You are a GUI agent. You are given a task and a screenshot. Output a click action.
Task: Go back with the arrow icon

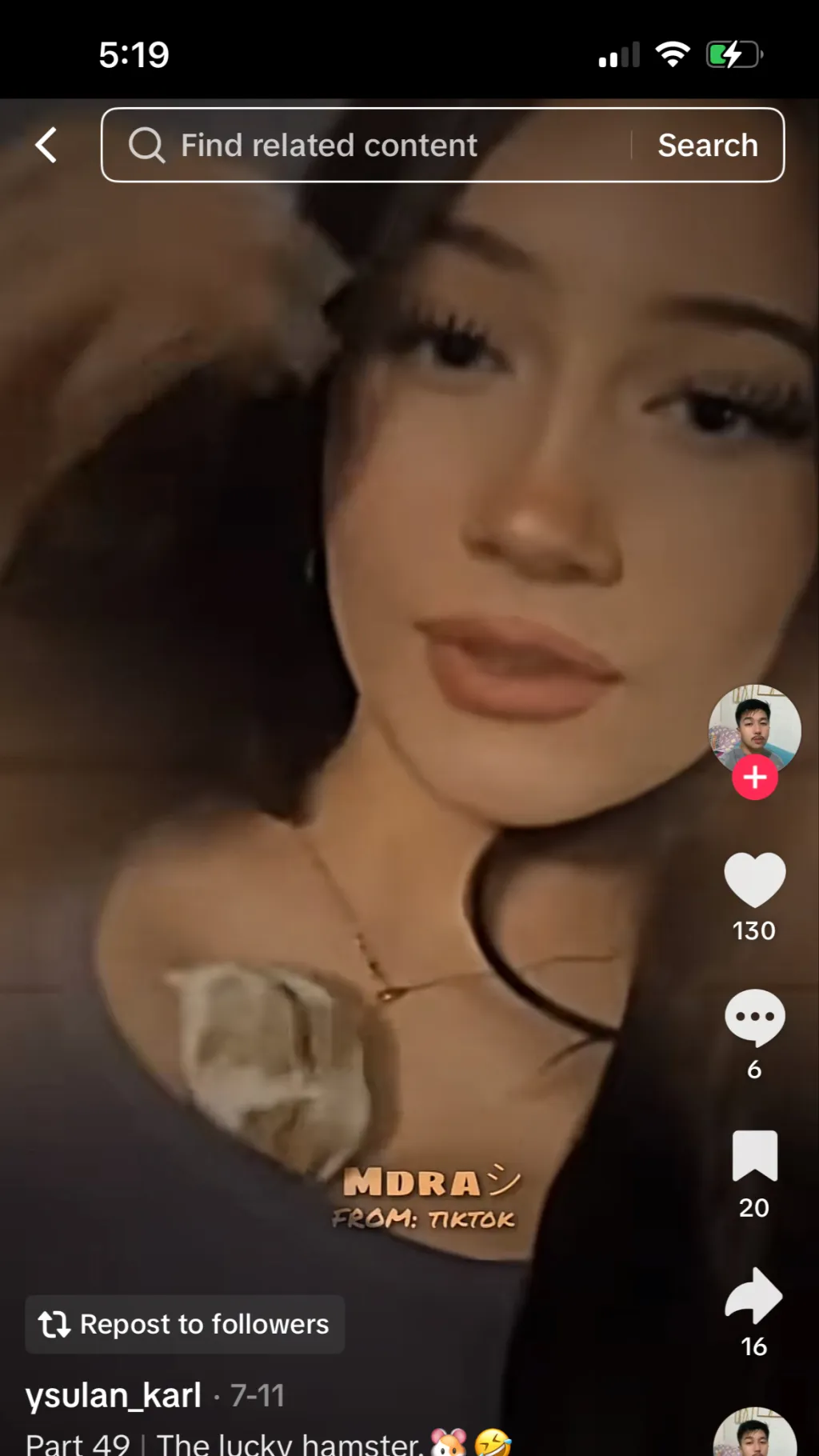(46, 146)
